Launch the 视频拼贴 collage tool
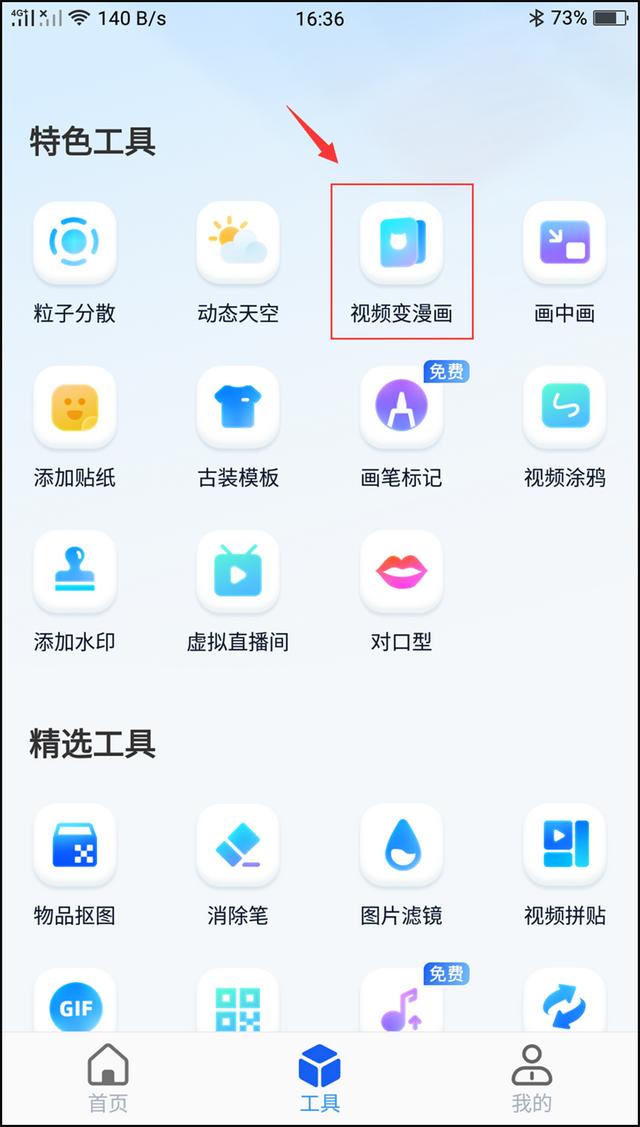The image size is (640, 1127). point(564,845)
